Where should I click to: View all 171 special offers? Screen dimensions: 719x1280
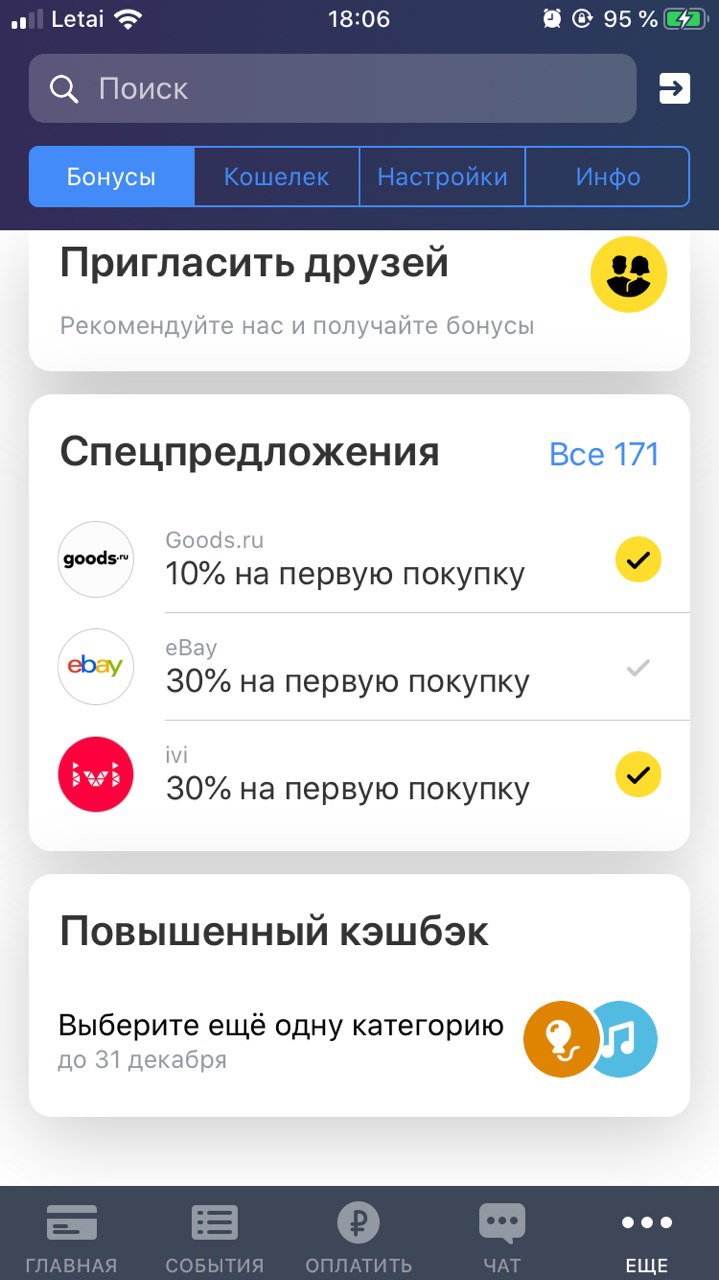(x=604, y=454)
